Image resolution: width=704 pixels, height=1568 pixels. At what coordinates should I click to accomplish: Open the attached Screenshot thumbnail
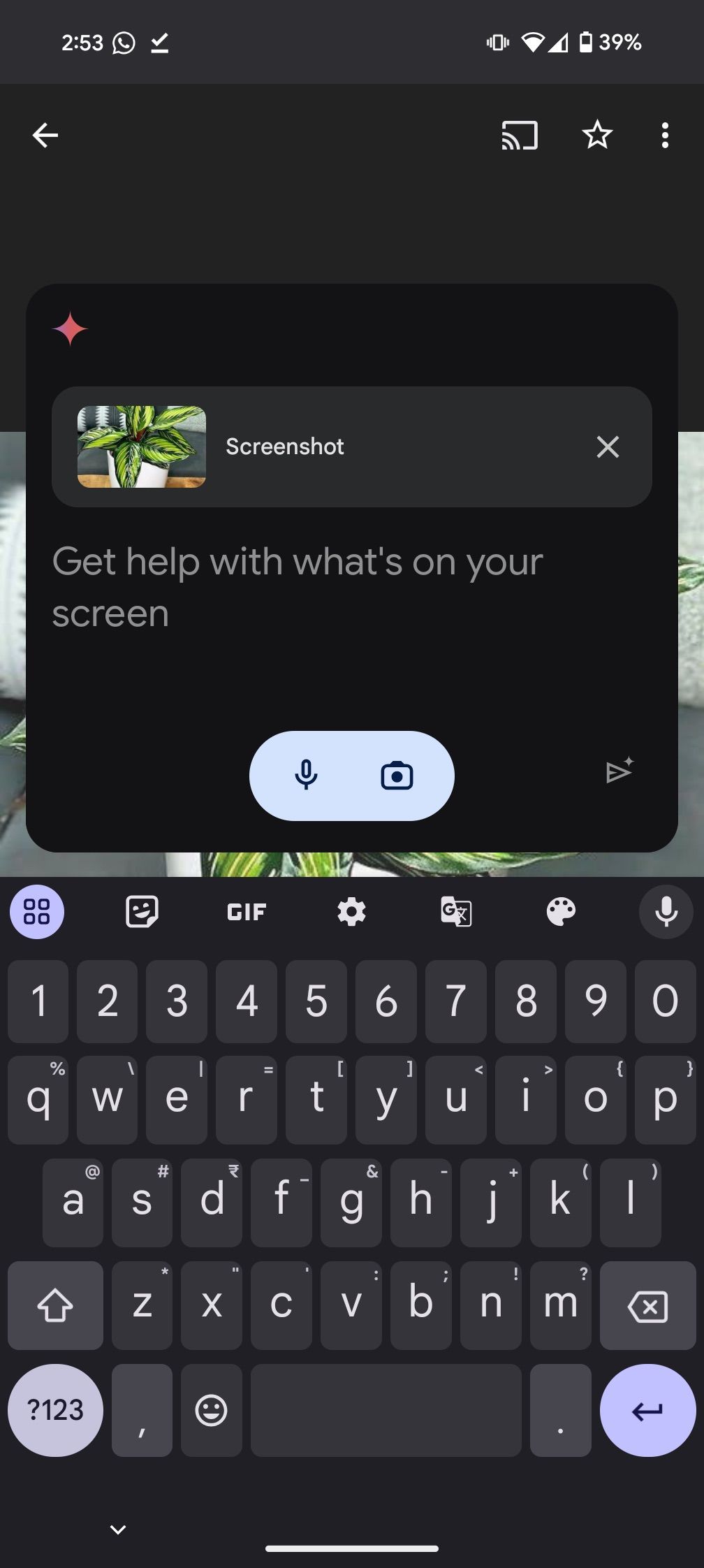coord(141,447)
